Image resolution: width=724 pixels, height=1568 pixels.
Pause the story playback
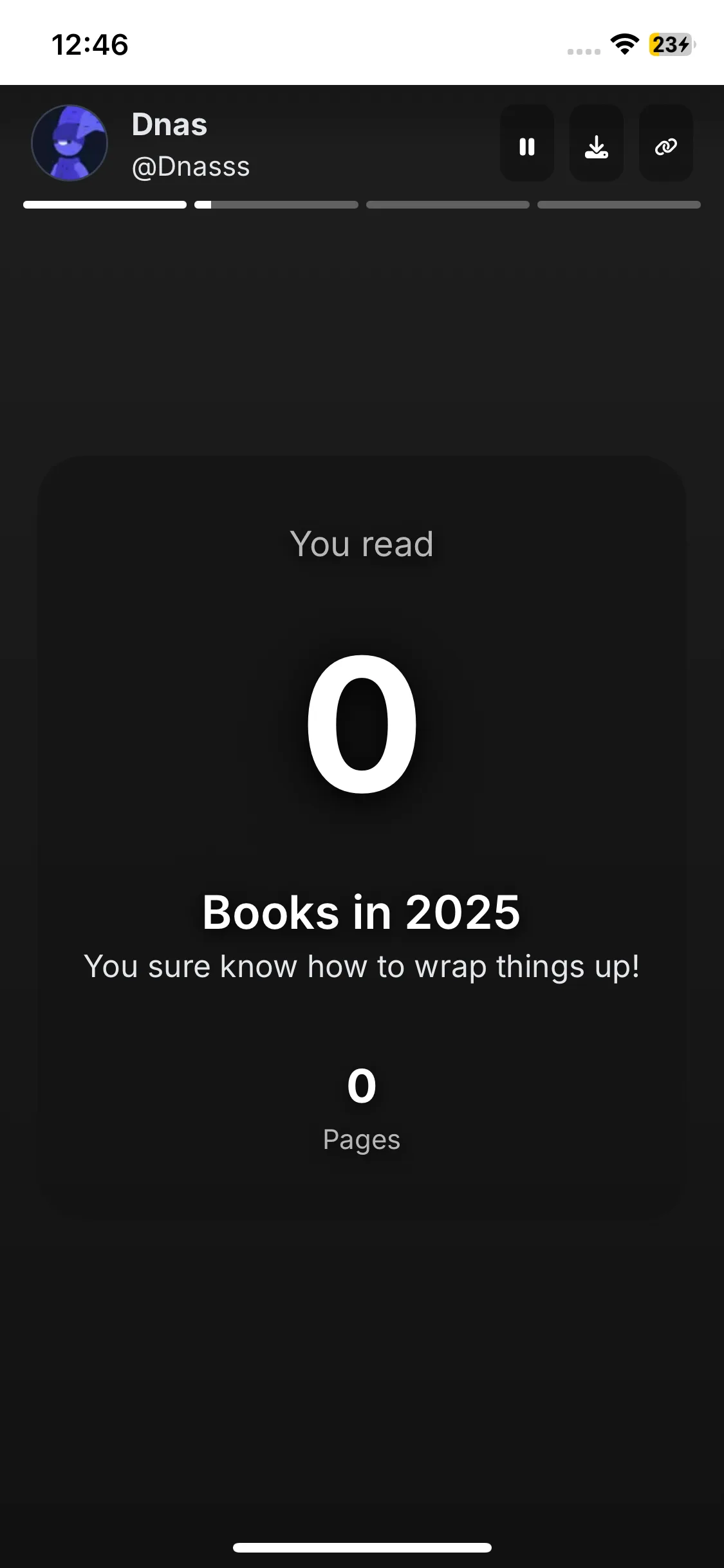(527, 144)
